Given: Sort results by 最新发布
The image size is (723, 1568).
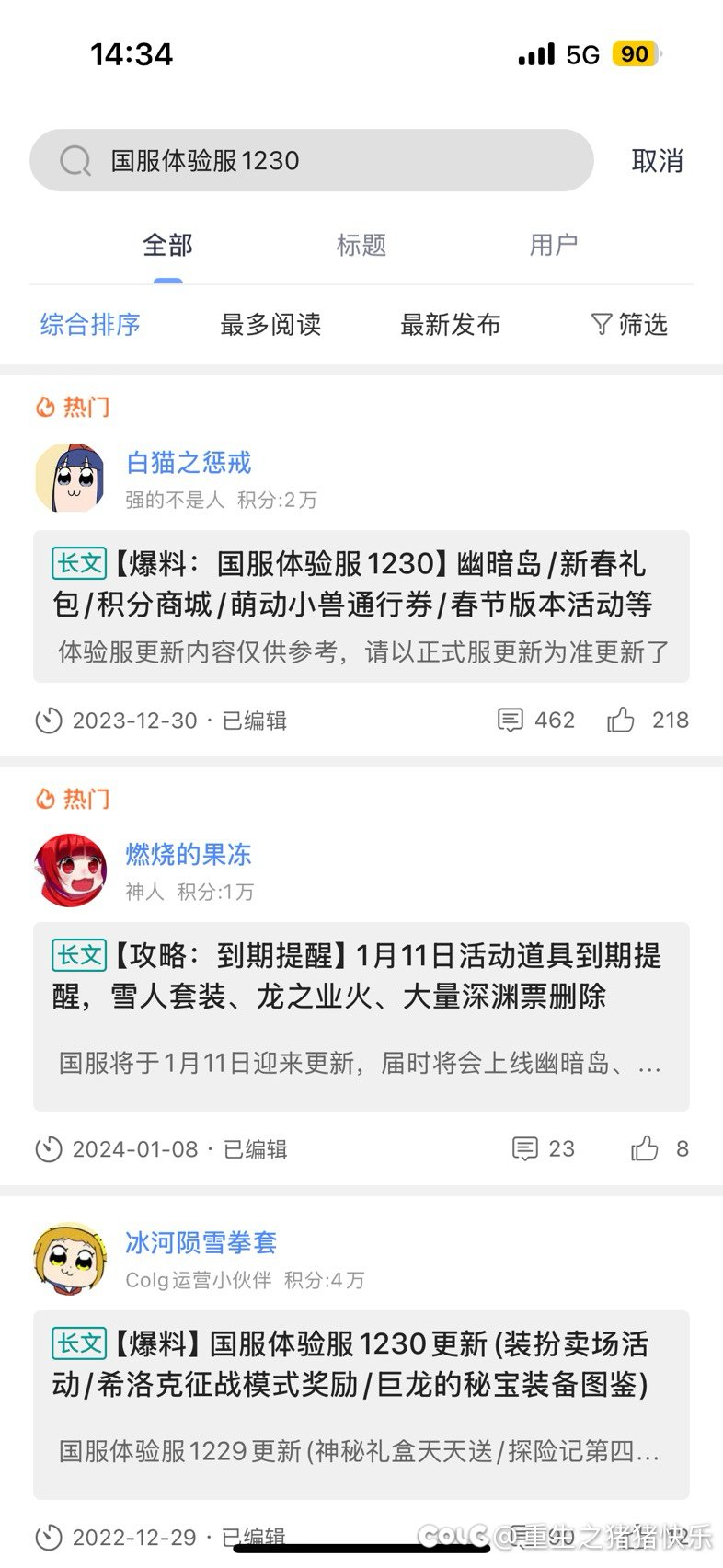Looking at the screenshot, I should click(x=450, y=324).
